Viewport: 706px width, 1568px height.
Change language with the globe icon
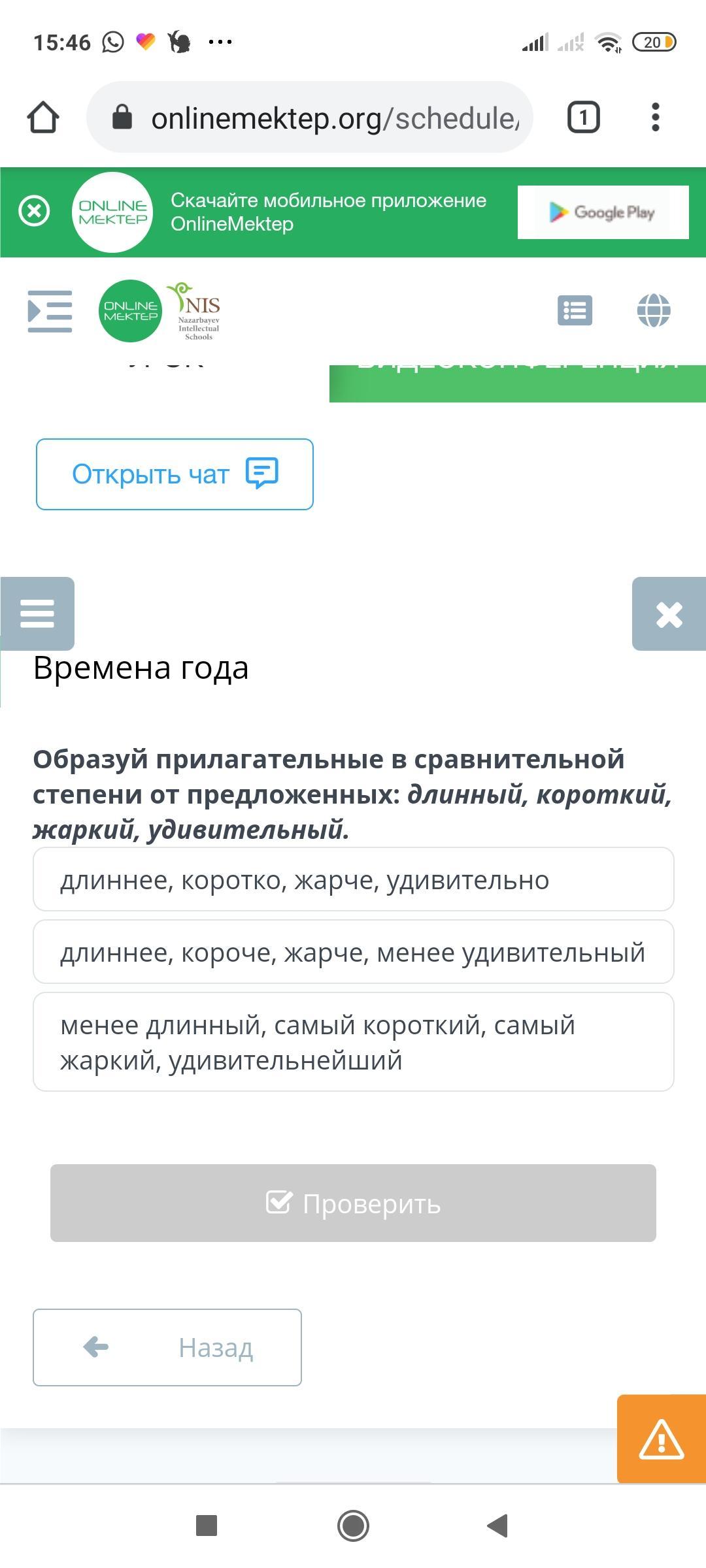tap(654, 310)
